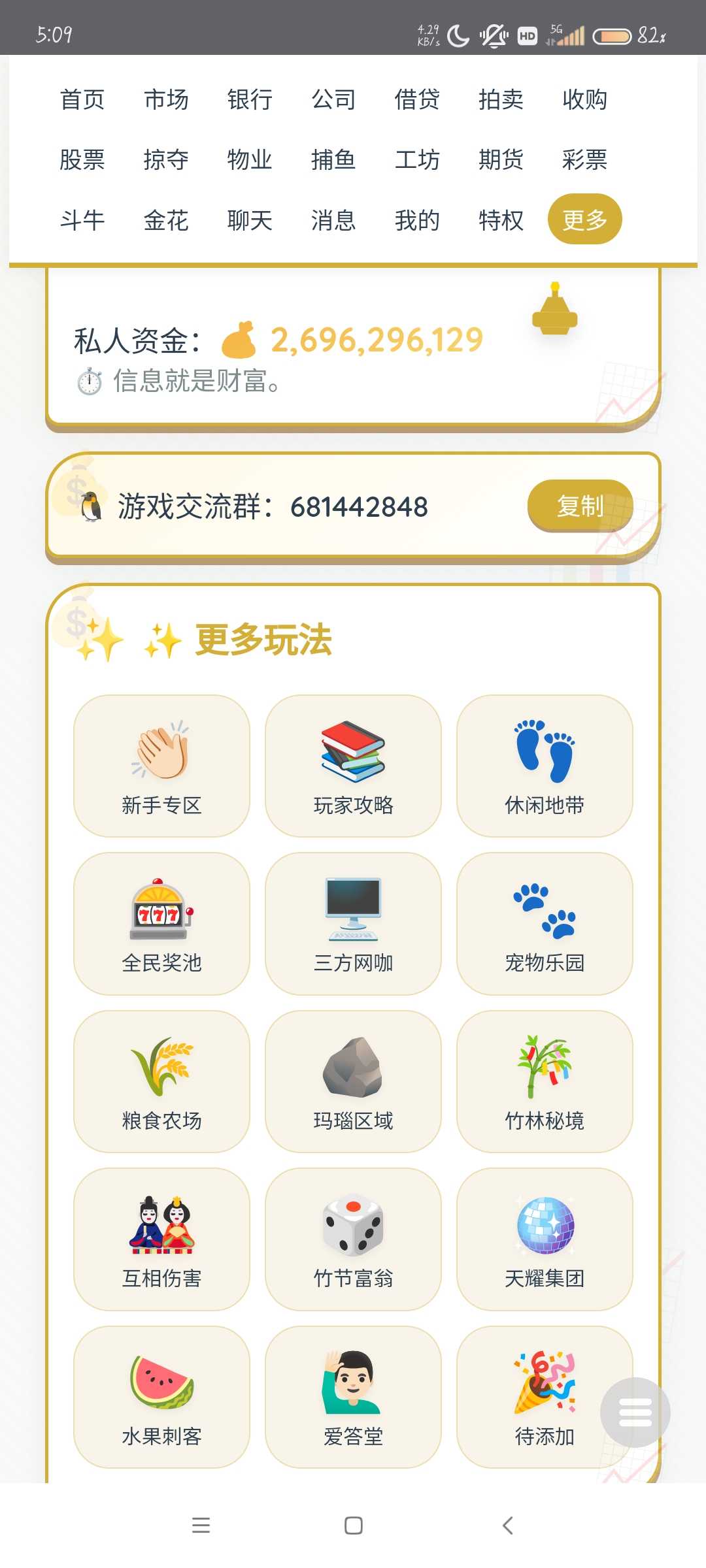
Task: Open the 银行 tab
Action: [250, 99]
